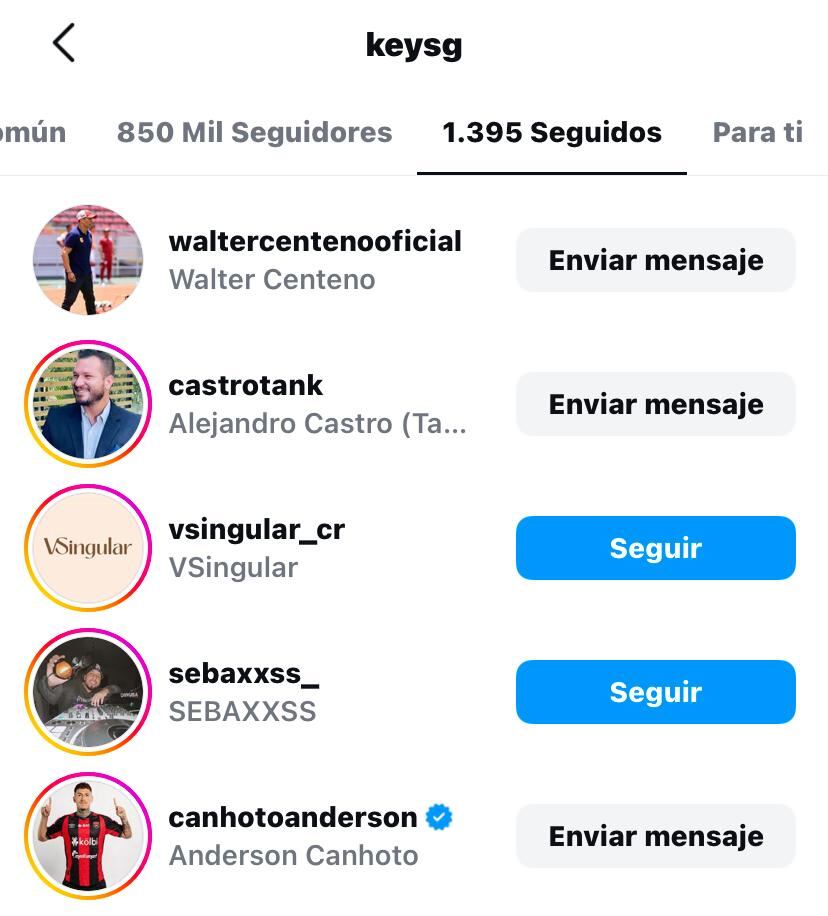Click the partially visible tab on the left

[33, 132]
